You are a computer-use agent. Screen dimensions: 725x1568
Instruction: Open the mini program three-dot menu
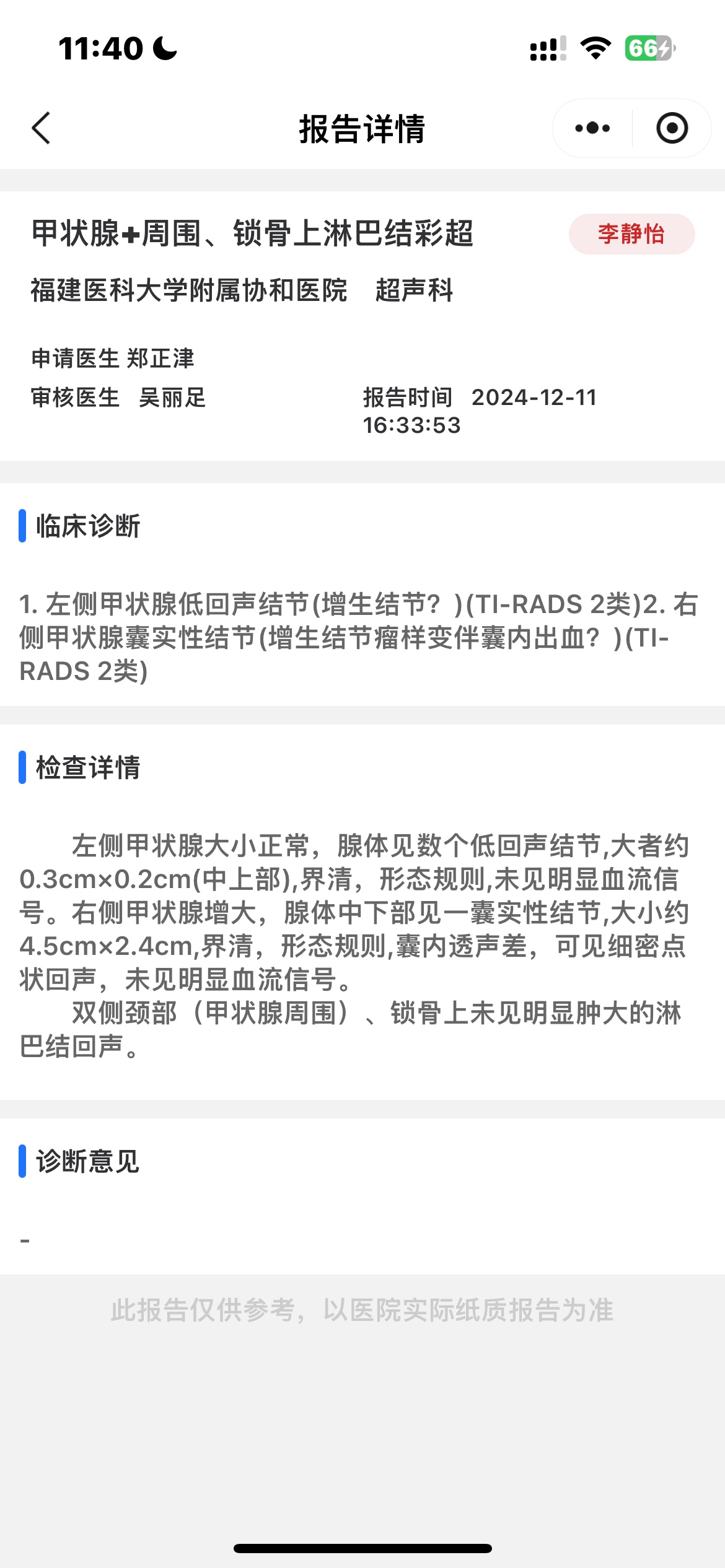592,128
